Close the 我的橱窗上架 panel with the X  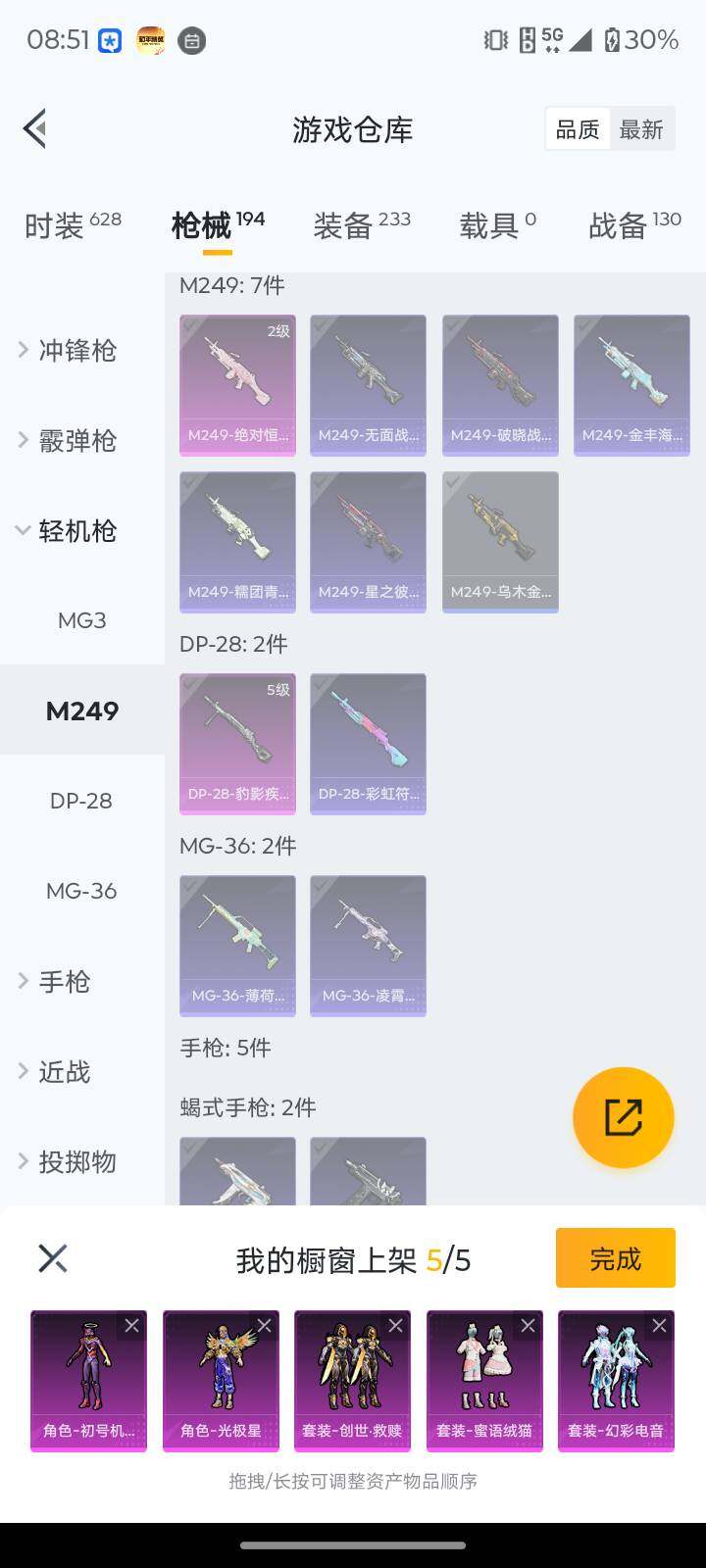click(52, 1258)
